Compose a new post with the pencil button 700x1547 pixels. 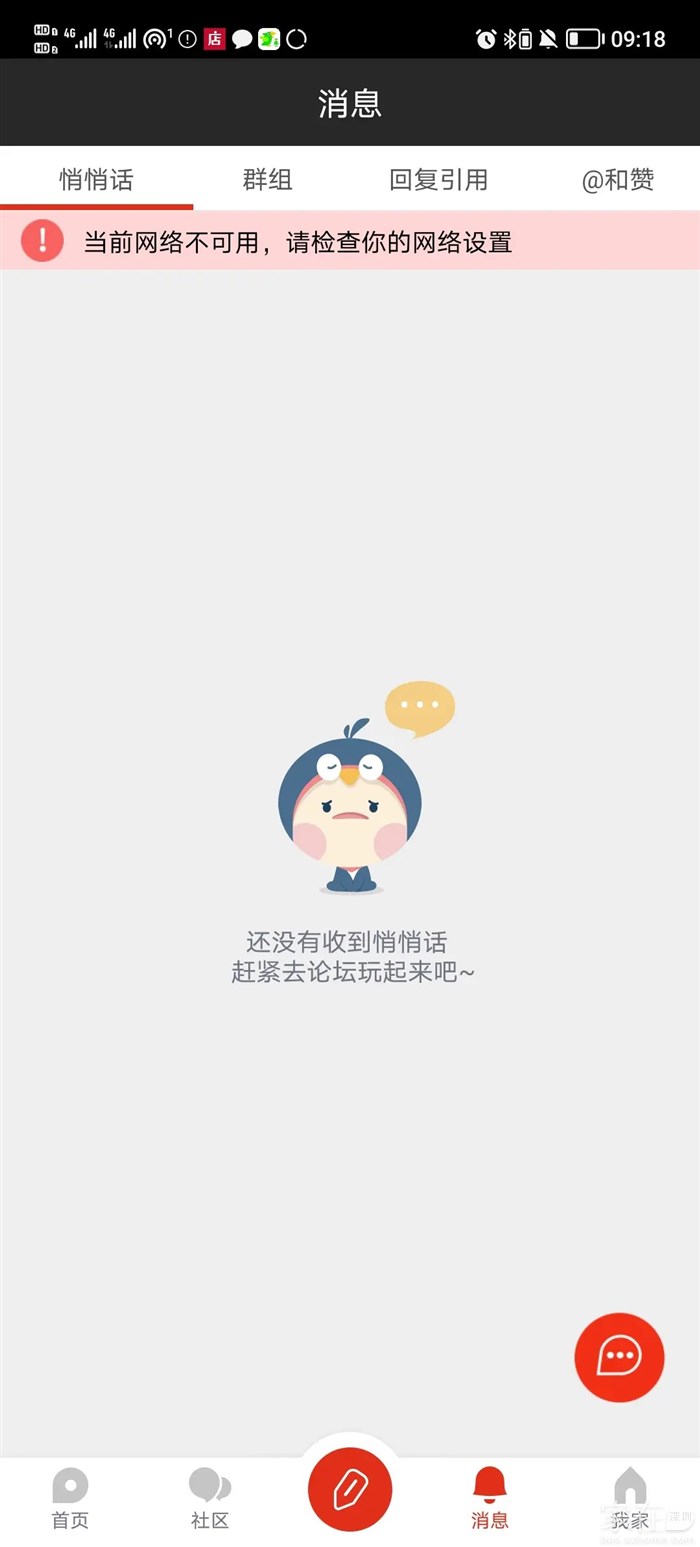(x=350, y=1490)
